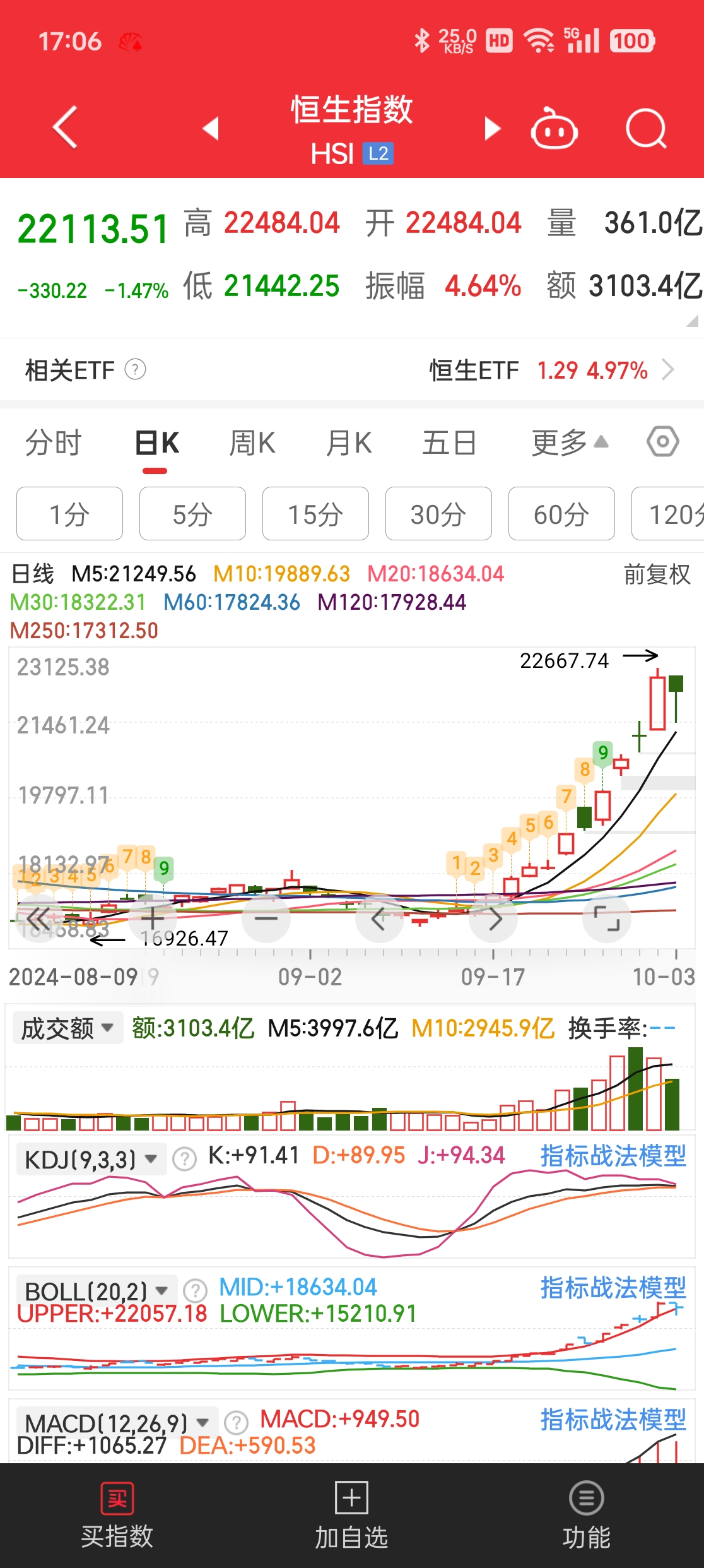
Task: Enter fullscreen chart mode
Action: (x=607, y=918)
